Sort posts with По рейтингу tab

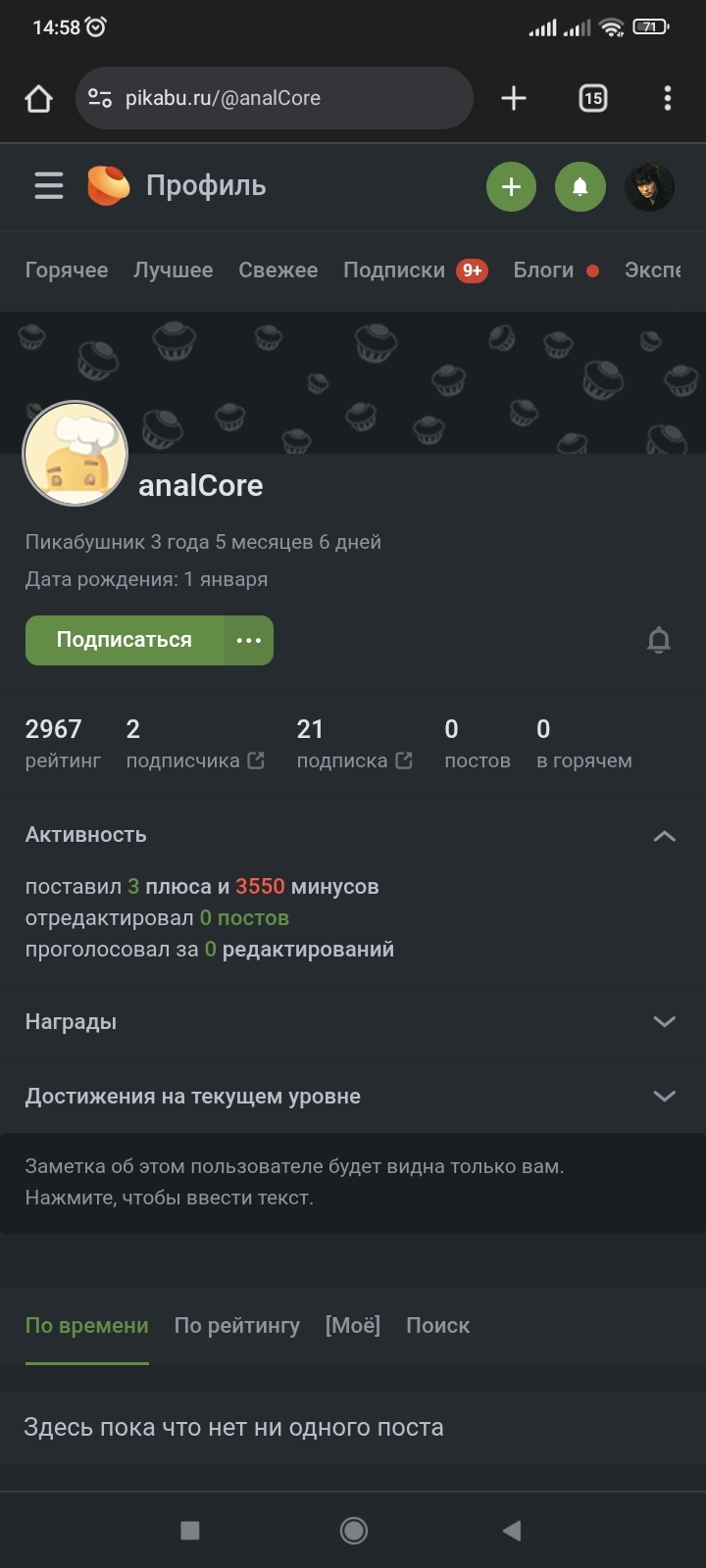point(237,1326)
